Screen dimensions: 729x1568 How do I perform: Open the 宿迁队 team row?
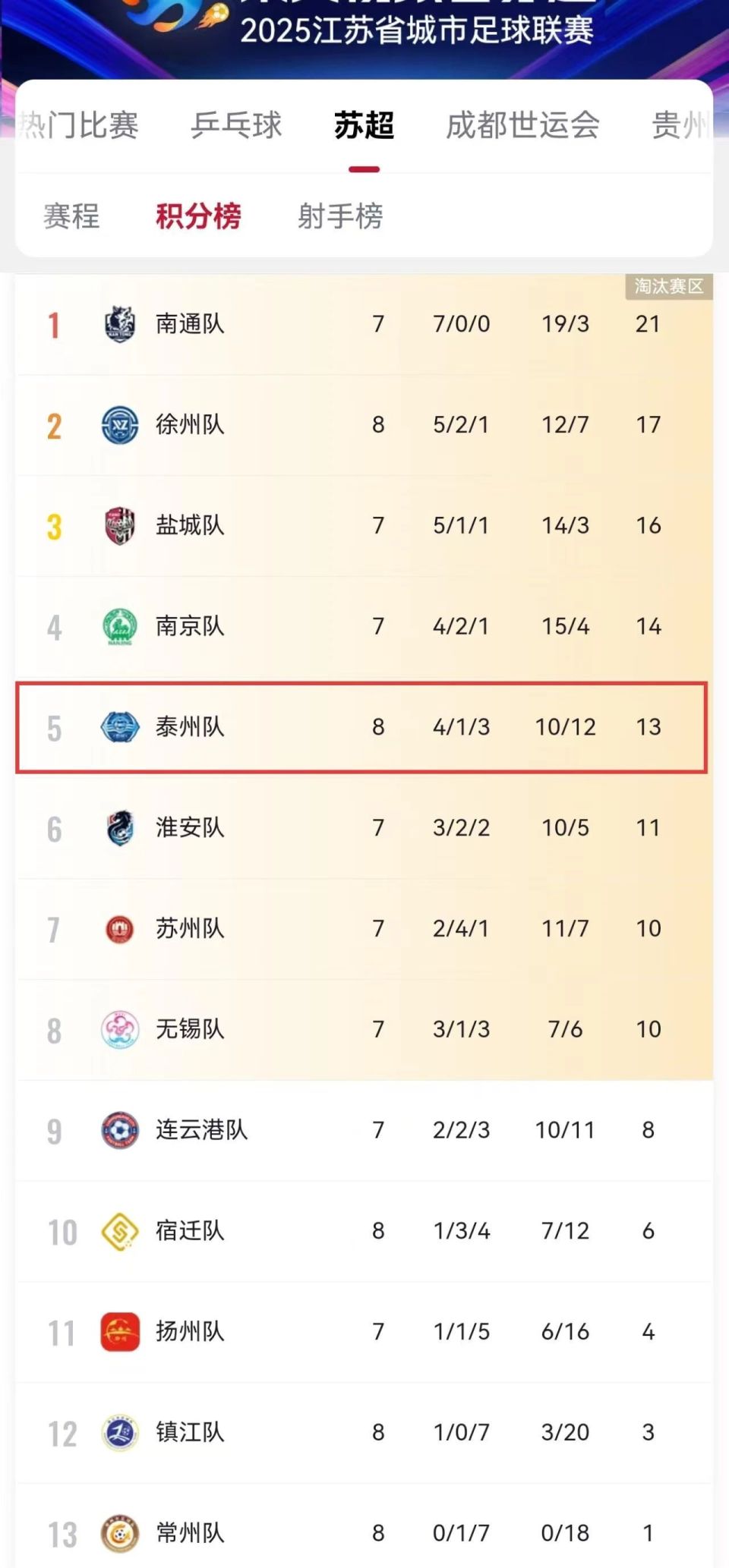click(364, 1232)
